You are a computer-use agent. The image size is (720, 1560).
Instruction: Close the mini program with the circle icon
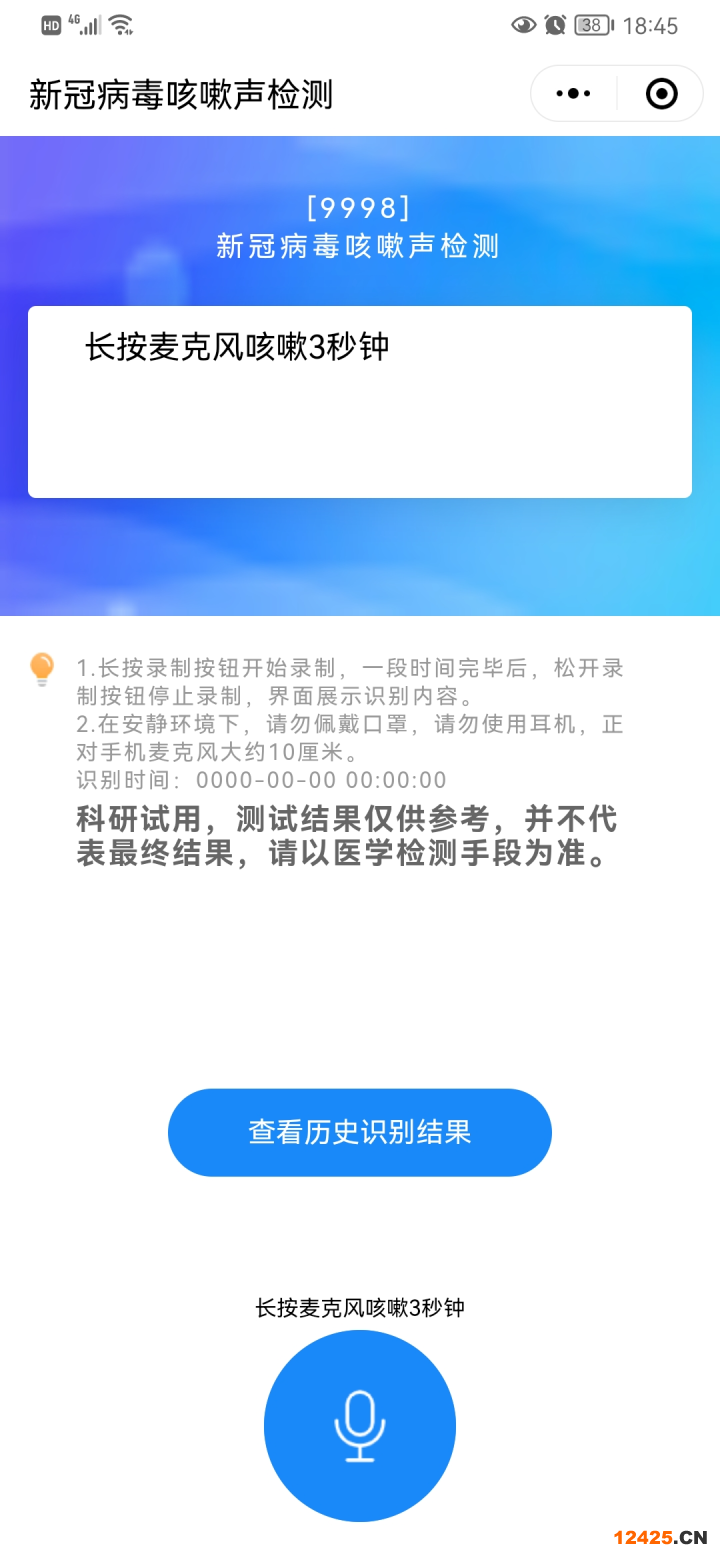click(x=661, y=94)
